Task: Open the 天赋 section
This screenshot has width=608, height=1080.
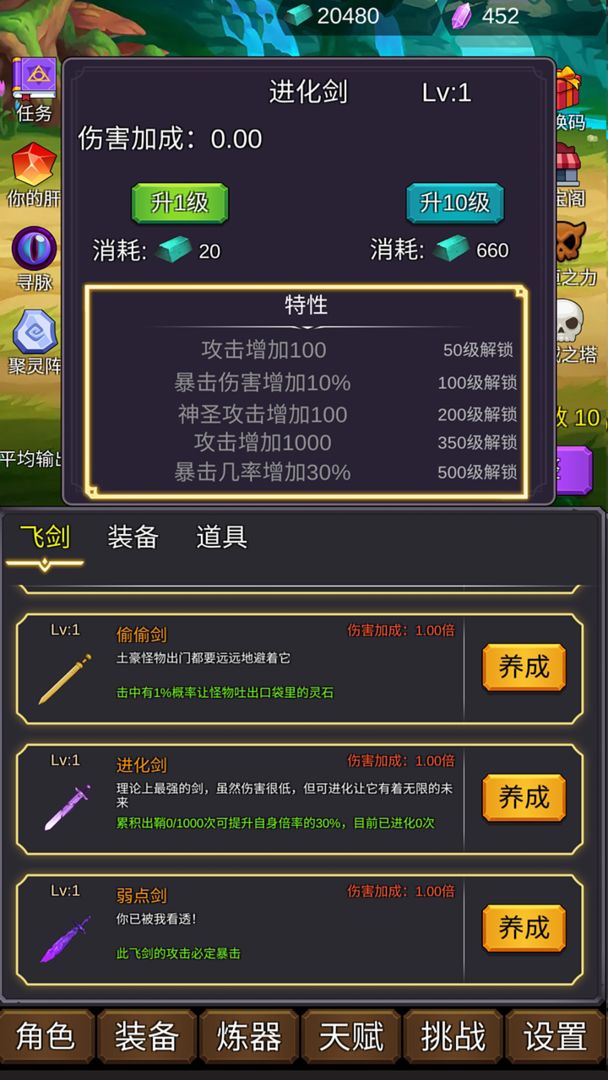Action: tap(350, 1037)
